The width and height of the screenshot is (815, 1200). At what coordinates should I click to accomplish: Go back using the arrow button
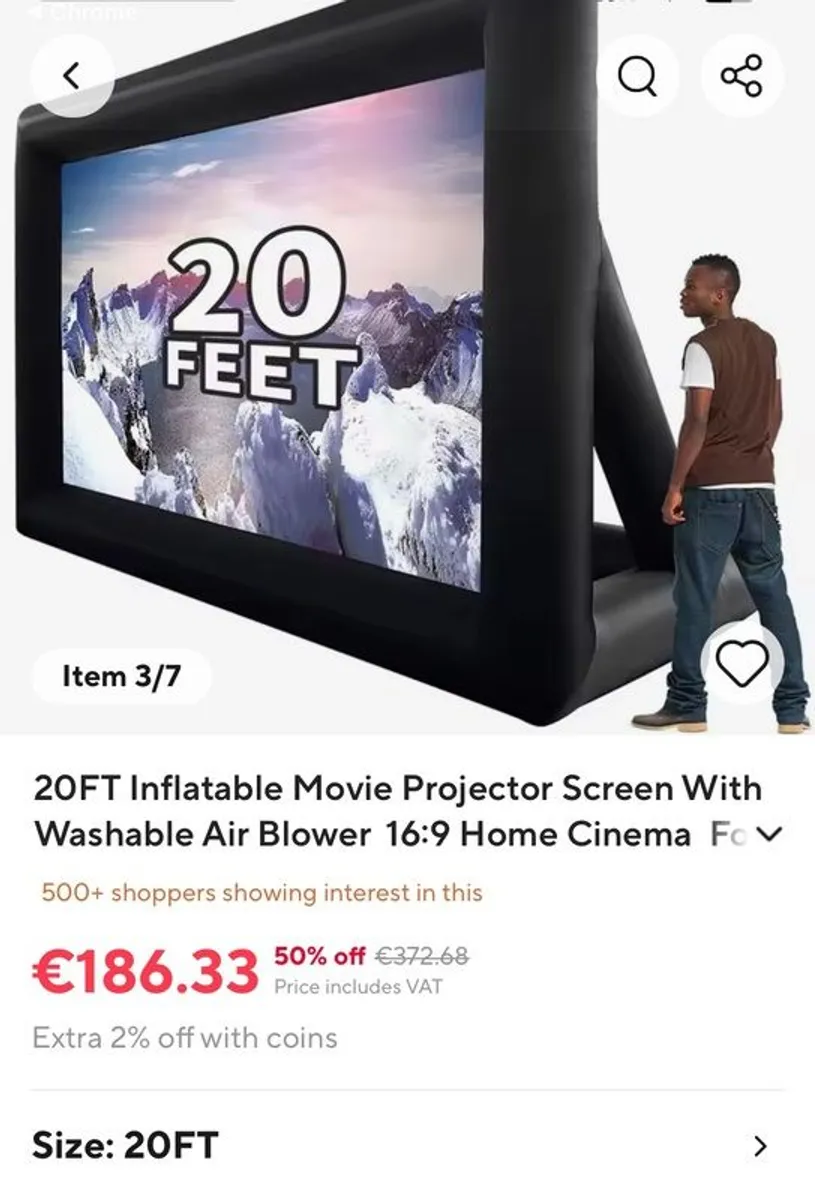71,76
